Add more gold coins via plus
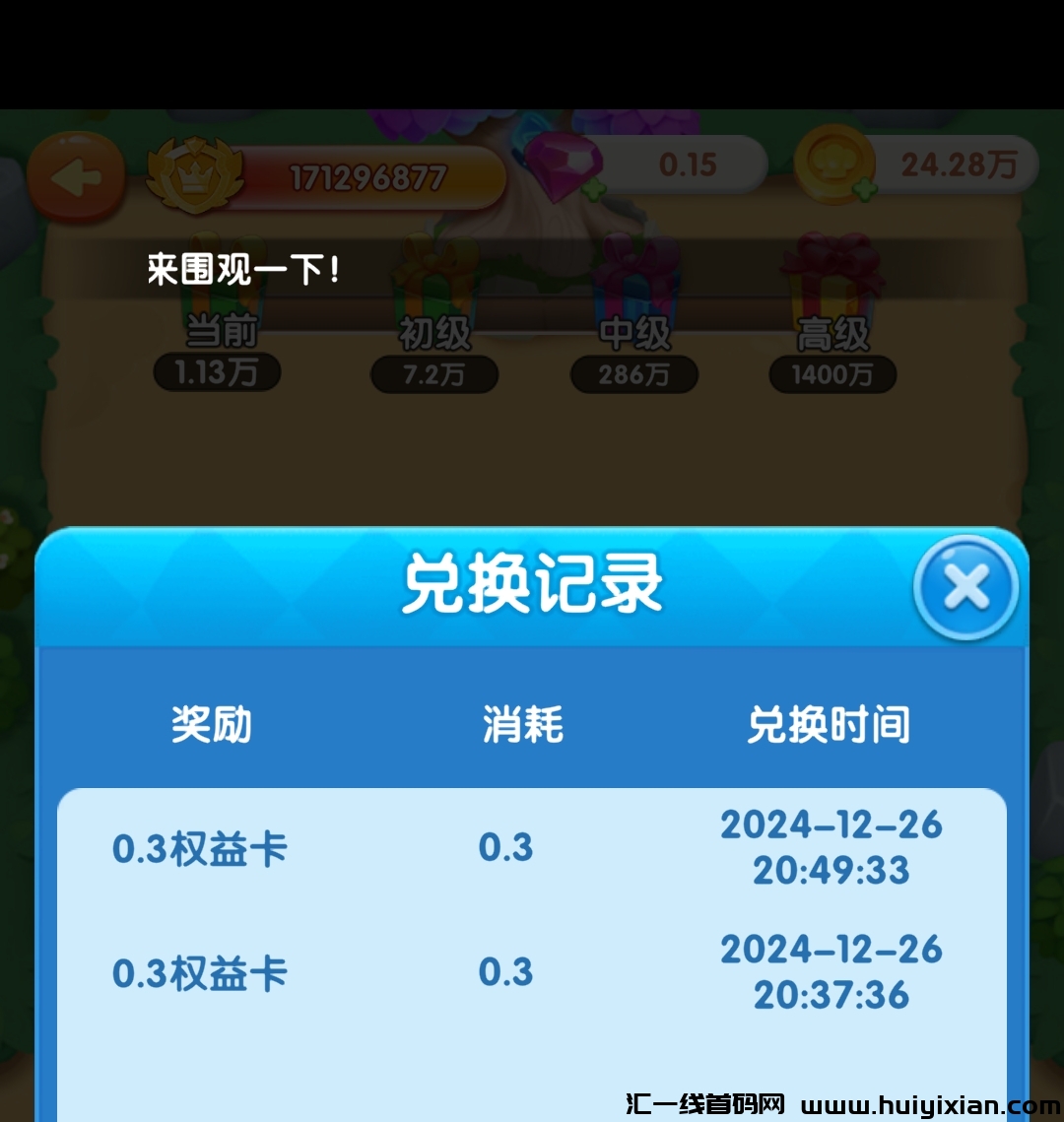The height and width of the screenshot is (1122, 1064). click(x=864, y=190)
